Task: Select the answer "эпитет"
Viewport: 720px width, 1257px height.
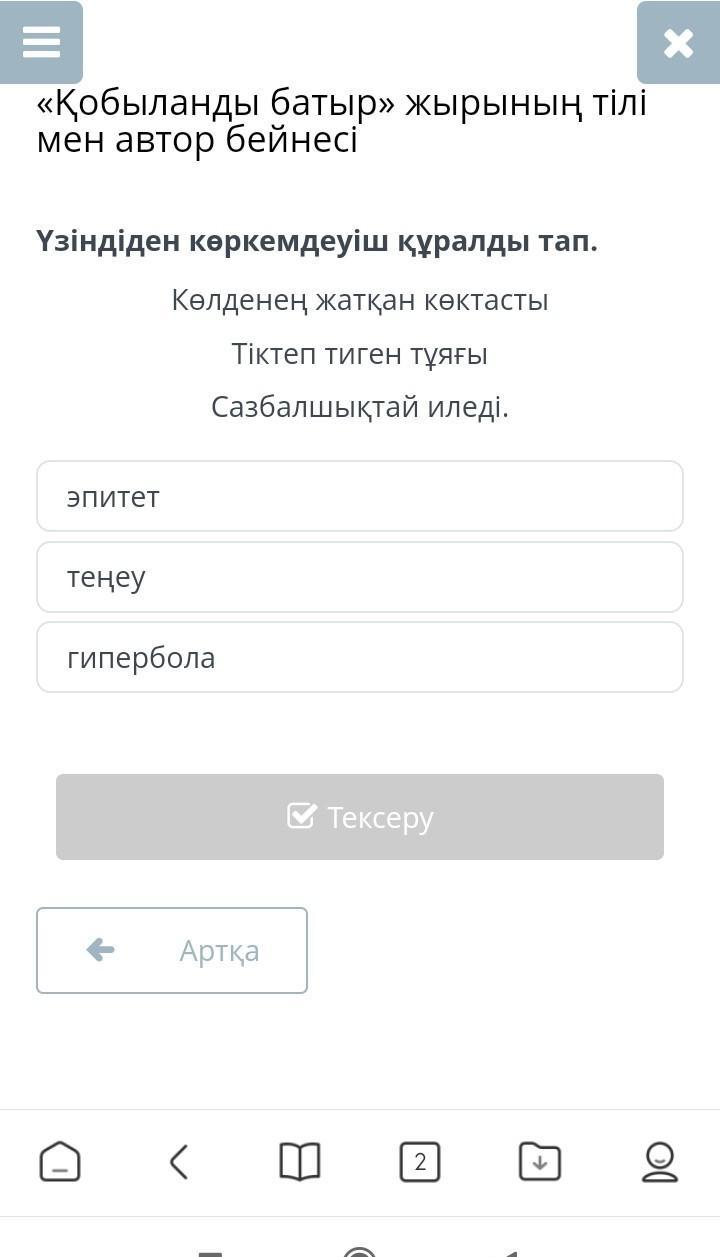Action: [x=360, y=496]
